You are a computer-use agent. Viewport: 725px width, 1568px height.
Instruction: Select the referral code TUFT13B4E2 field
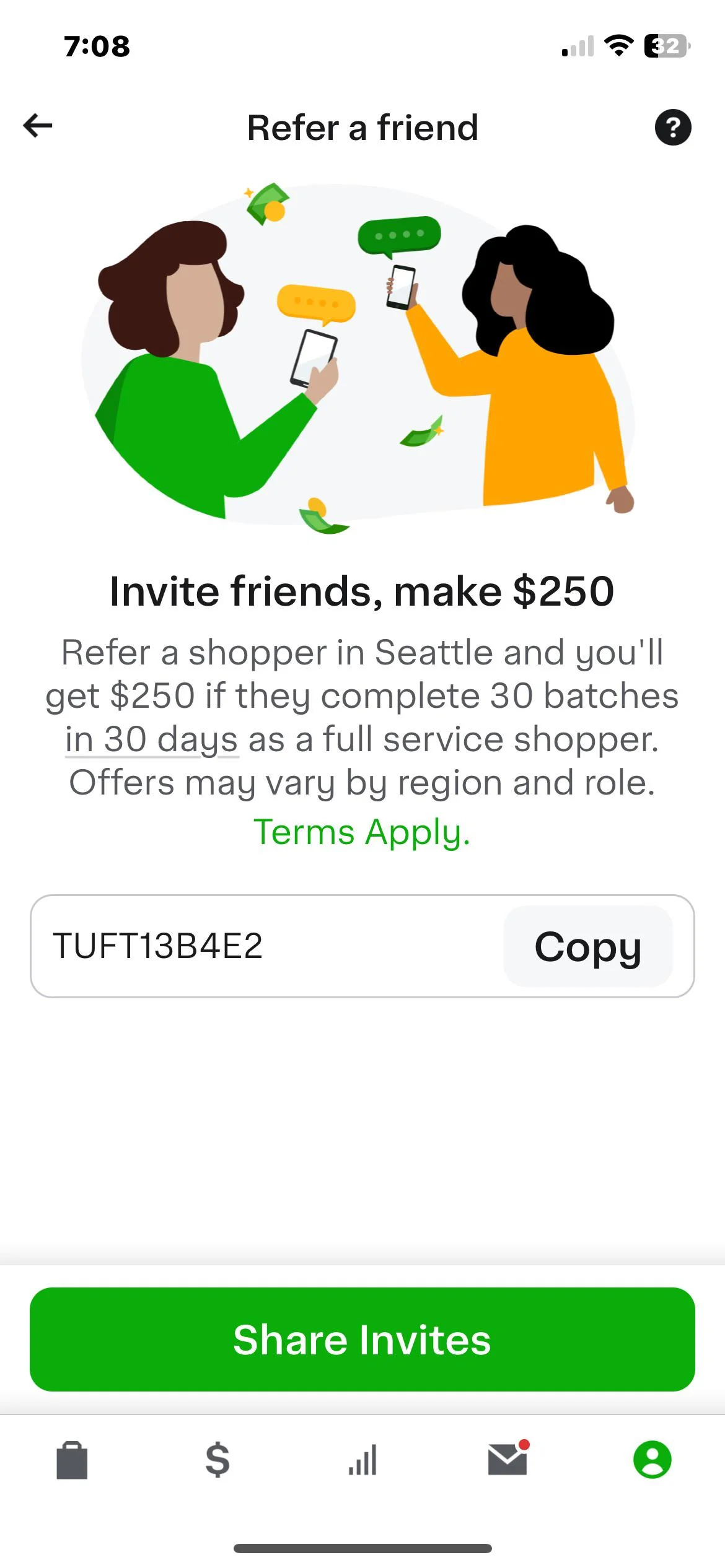pos(248,946)
